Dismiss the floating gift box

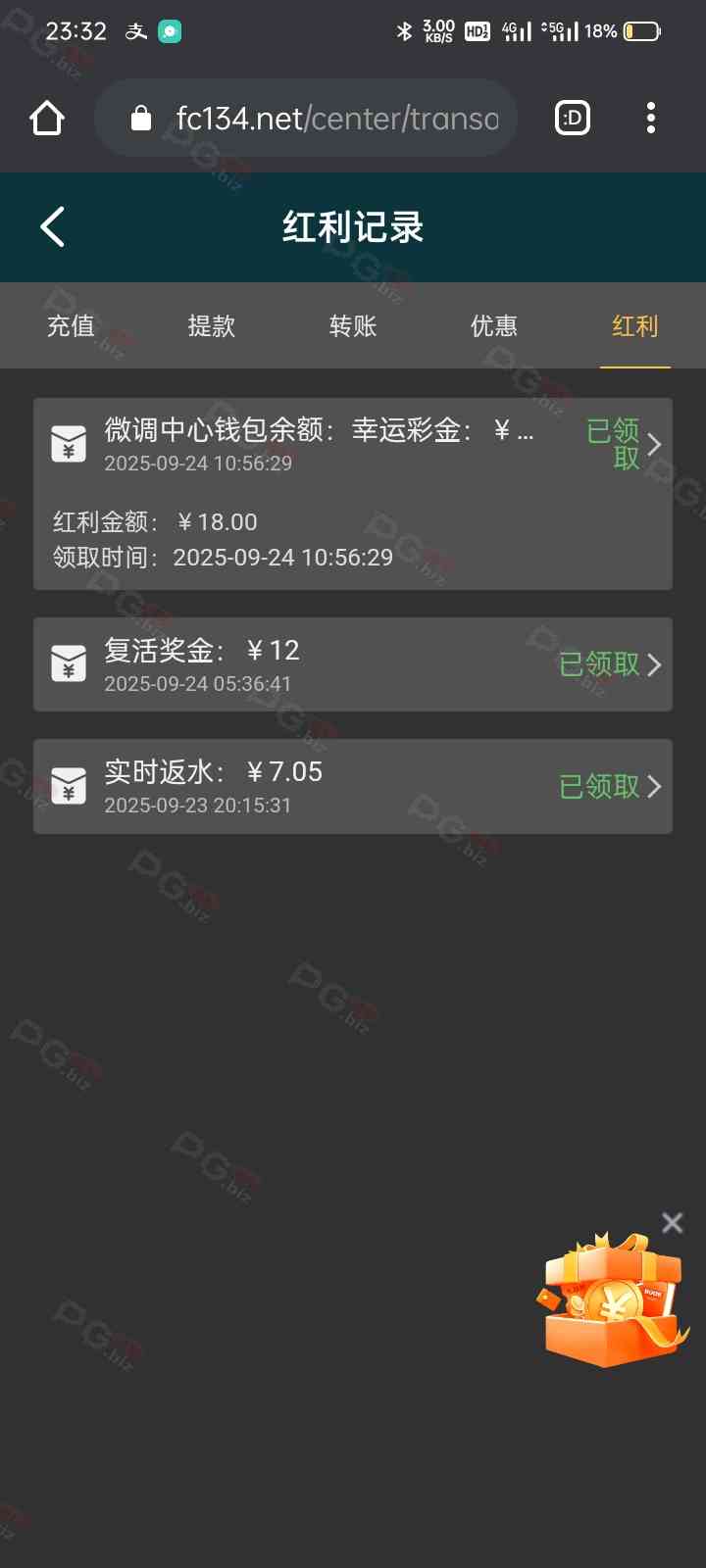(x=673, y=1222)
